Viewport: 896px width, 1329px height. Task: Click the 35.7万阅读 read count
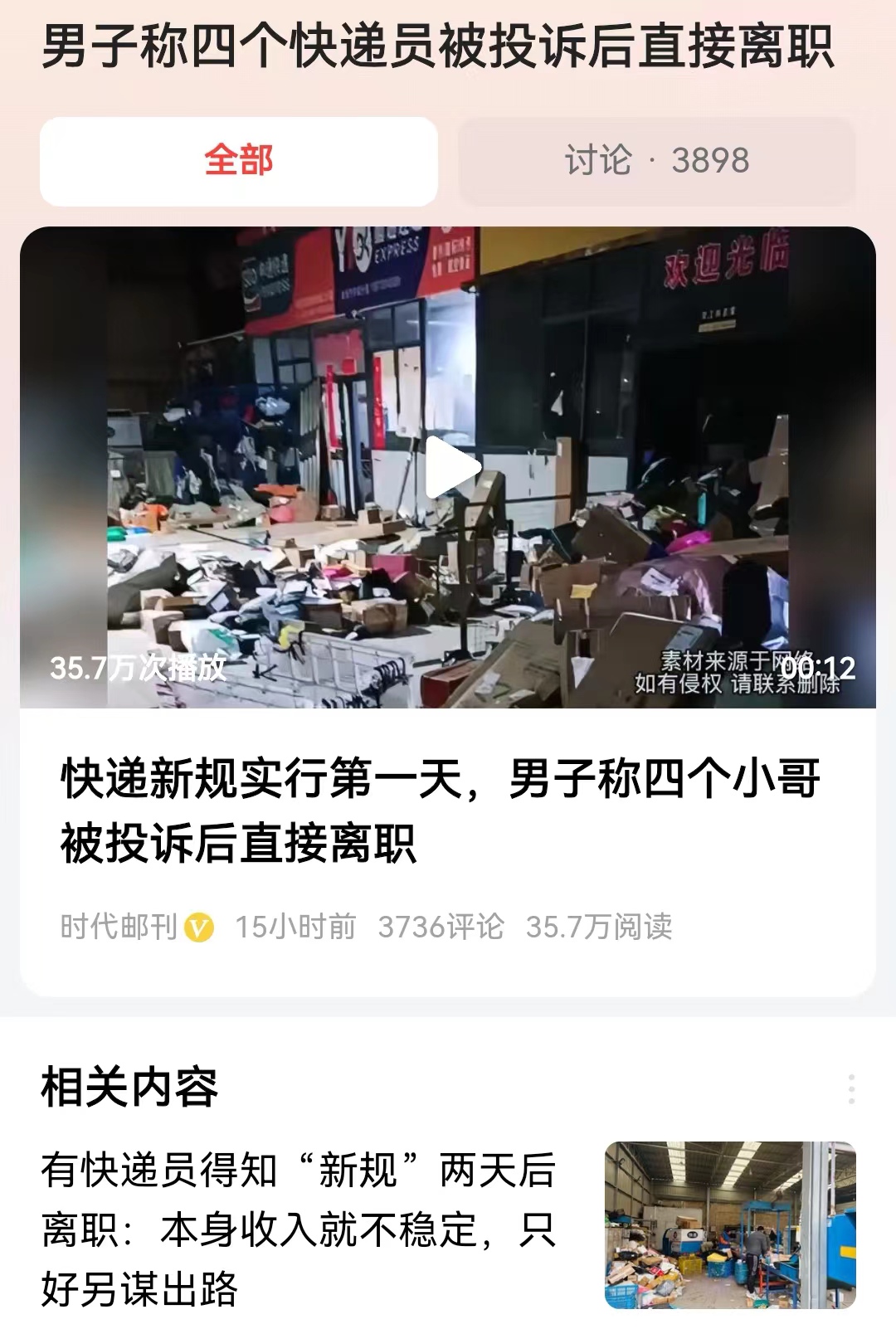[x=601, y=928]
